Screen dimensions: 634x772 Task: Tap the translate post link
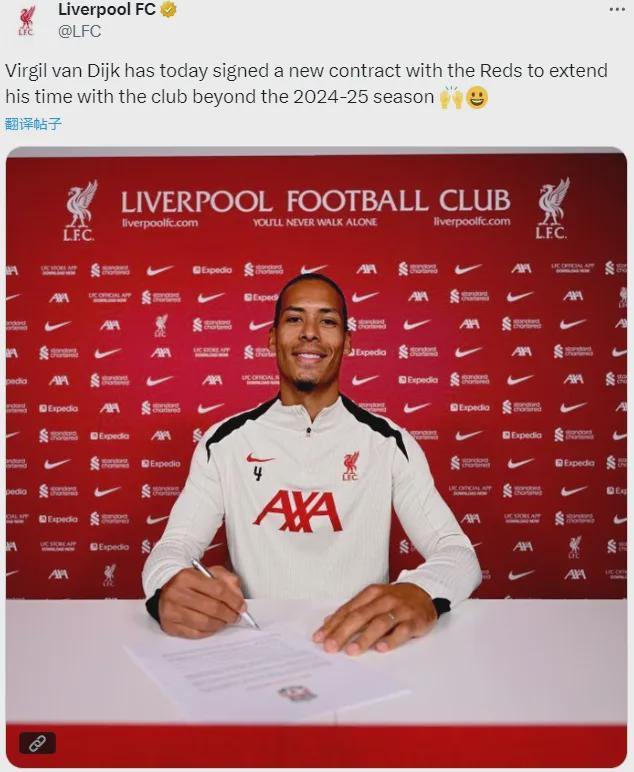33,125
